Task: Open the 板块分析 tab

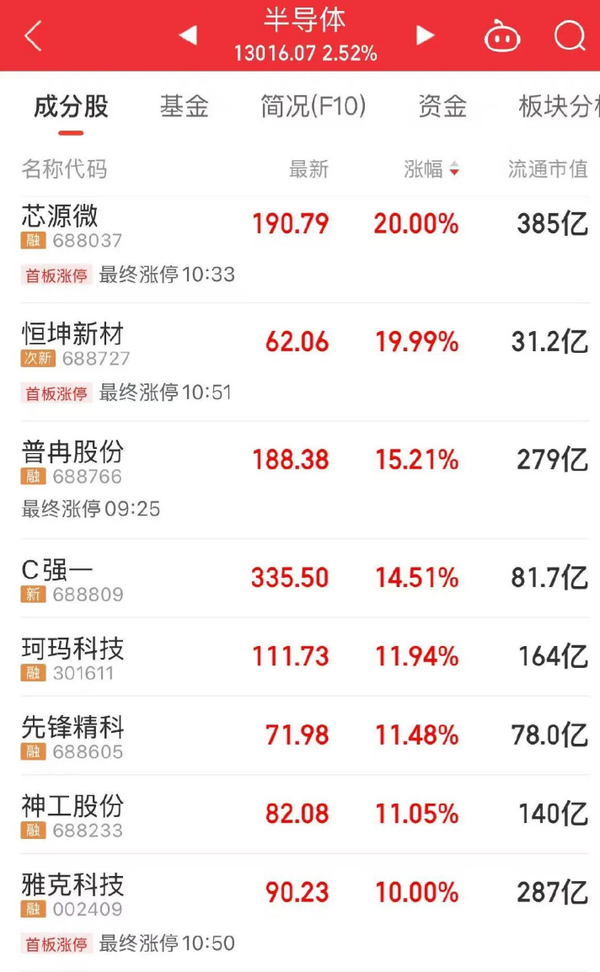Action: coord(558,106)
